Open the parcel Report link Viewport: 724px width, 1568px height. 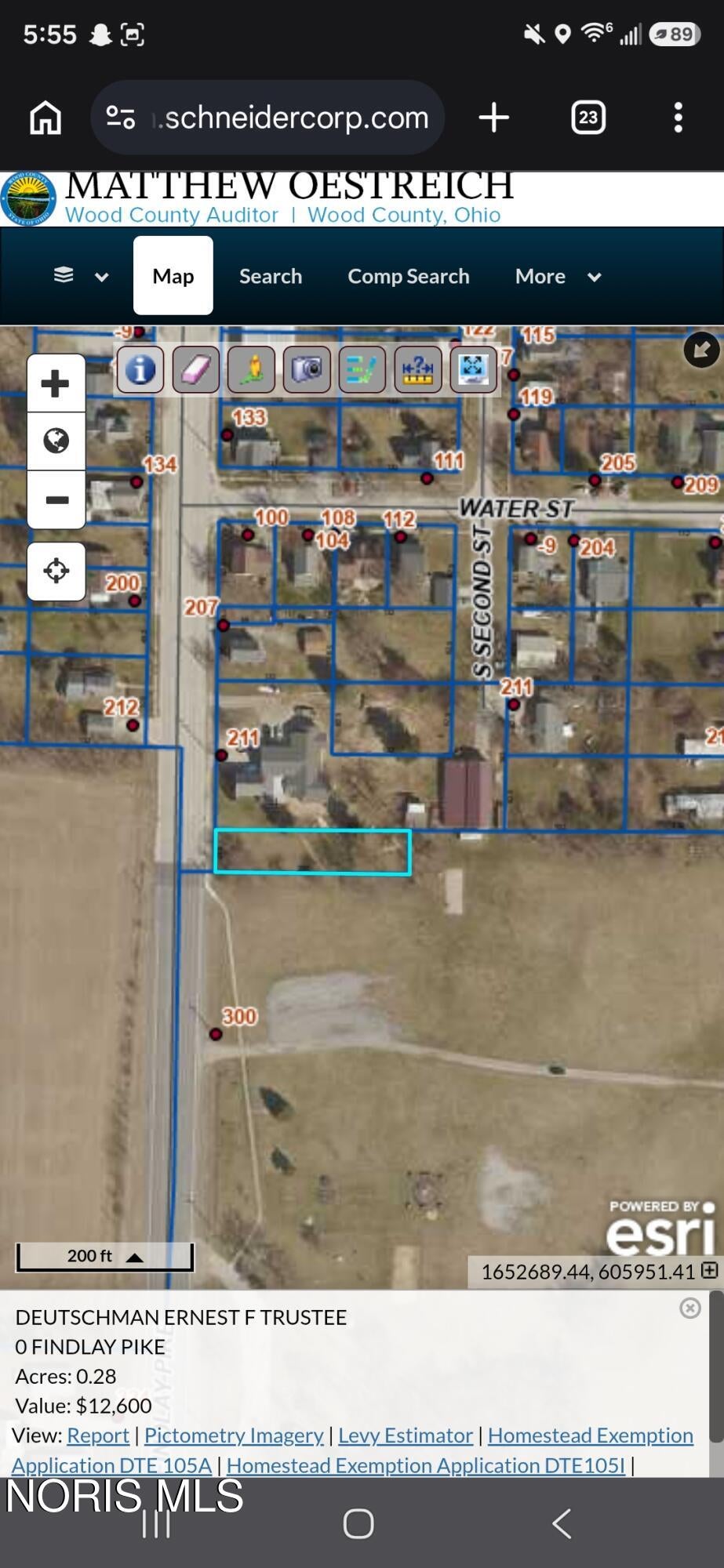point(98,1435)
